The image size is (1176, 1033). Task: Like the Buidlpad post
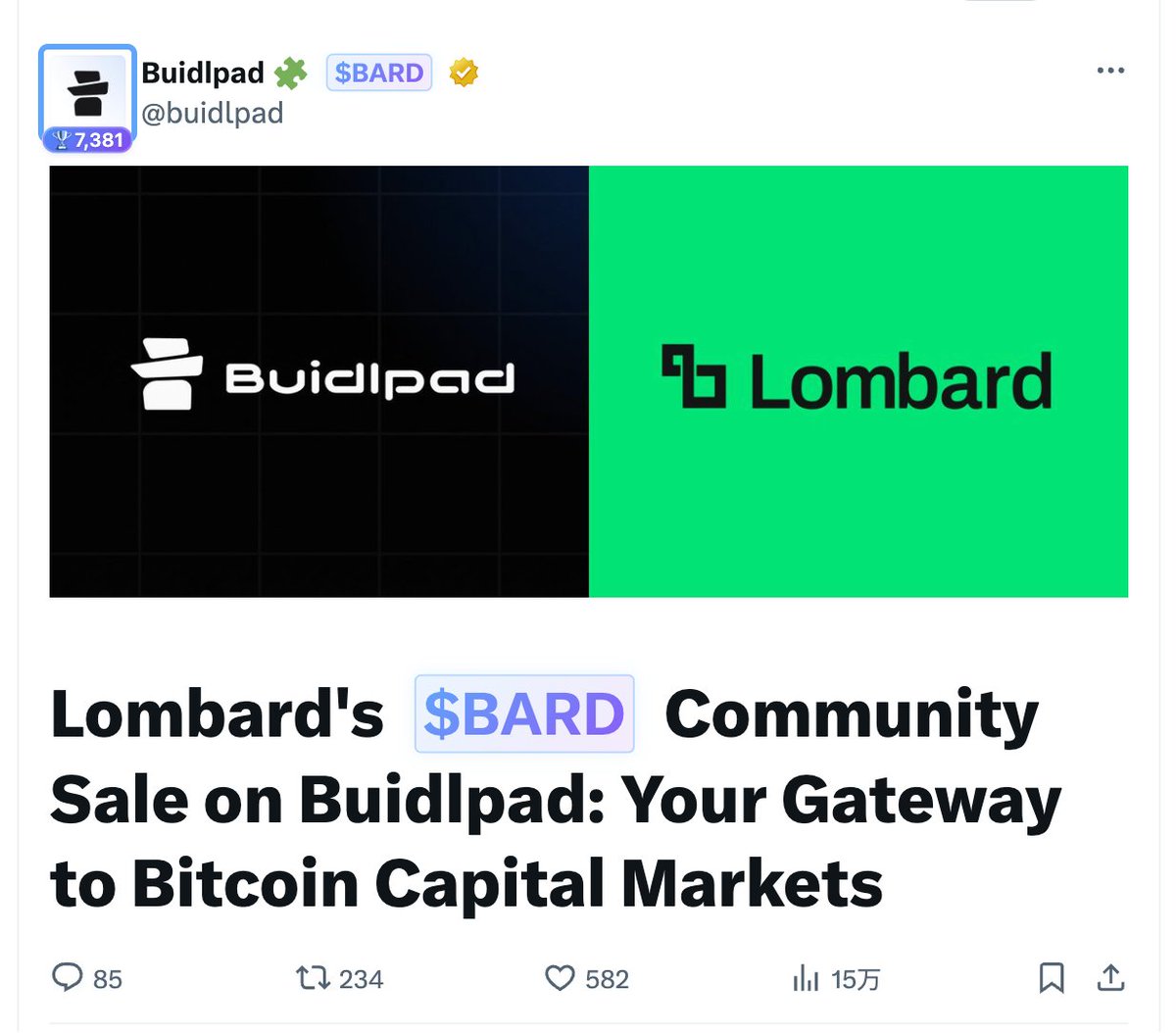[560, 977]
